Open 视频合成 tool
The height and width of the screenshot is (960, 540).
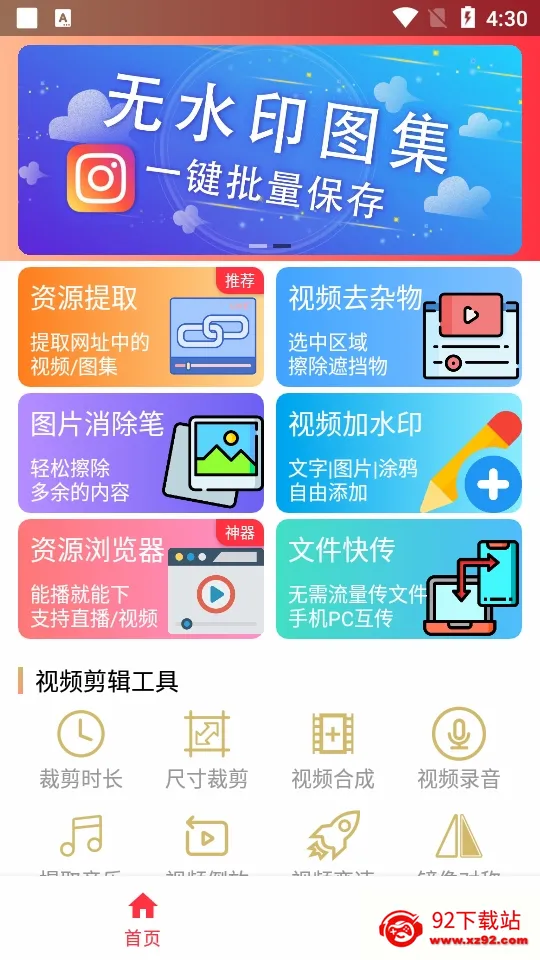pos(333,749)
